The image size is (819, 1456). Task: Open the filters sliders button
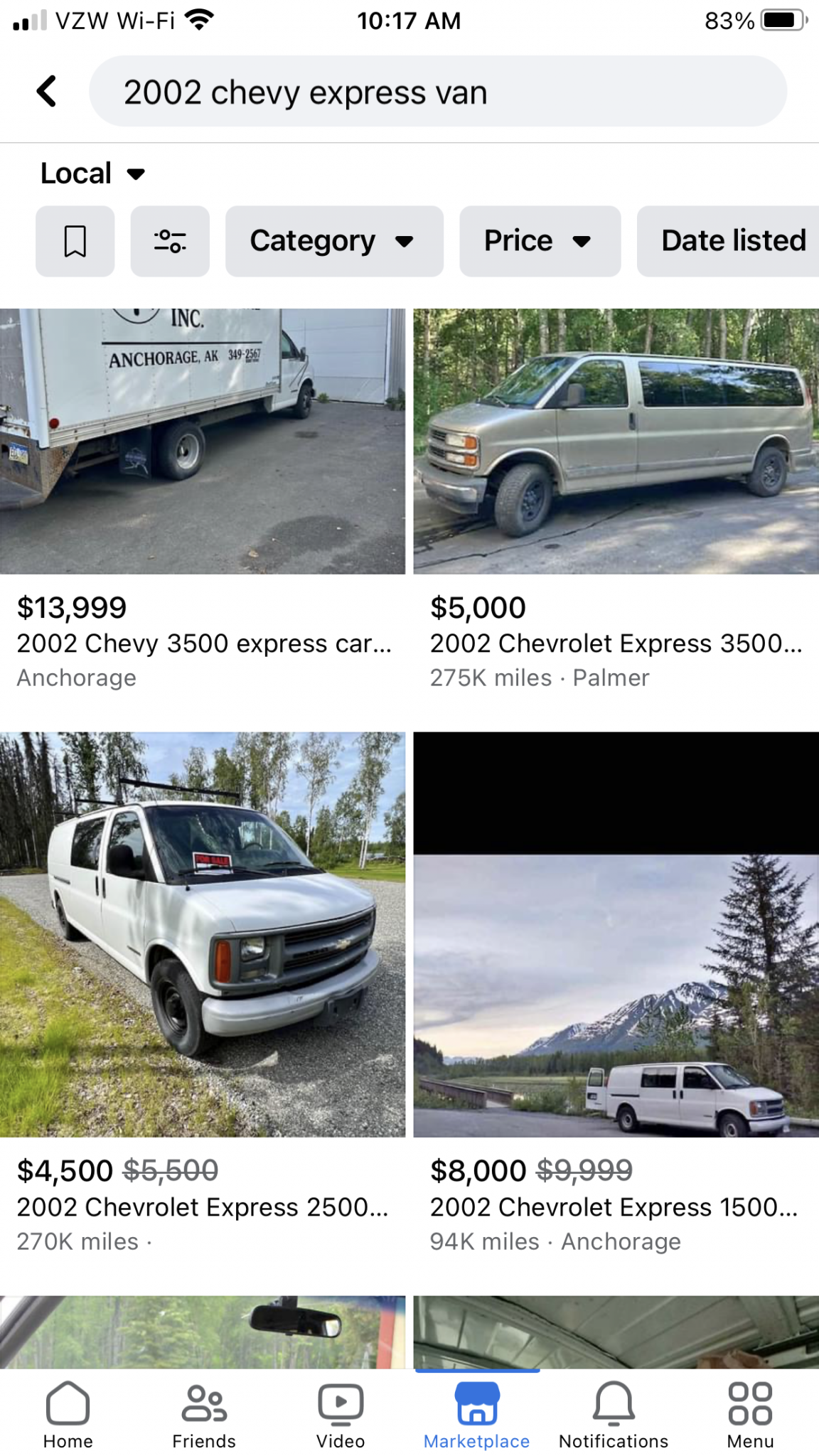coord(170,241)
